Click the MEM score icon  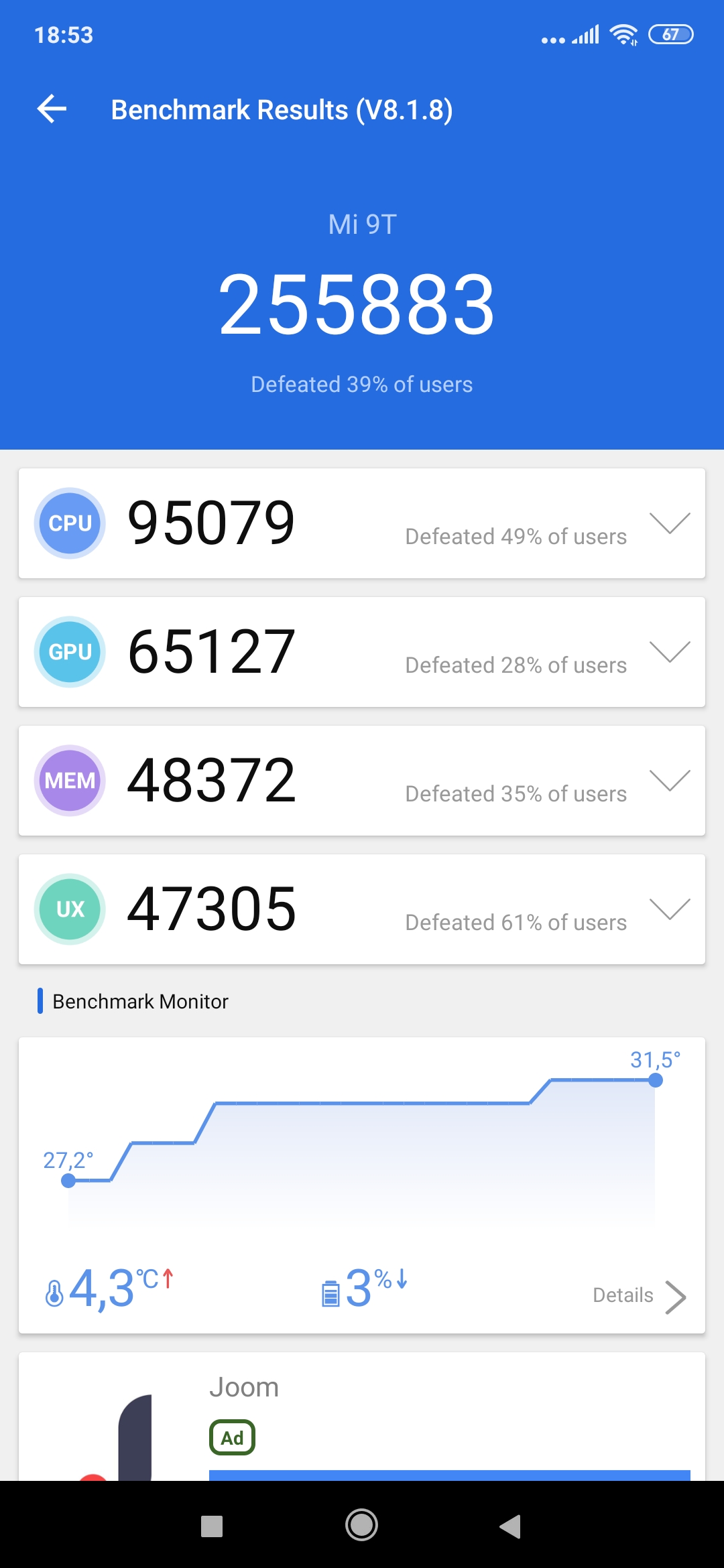tap(70, 781)
